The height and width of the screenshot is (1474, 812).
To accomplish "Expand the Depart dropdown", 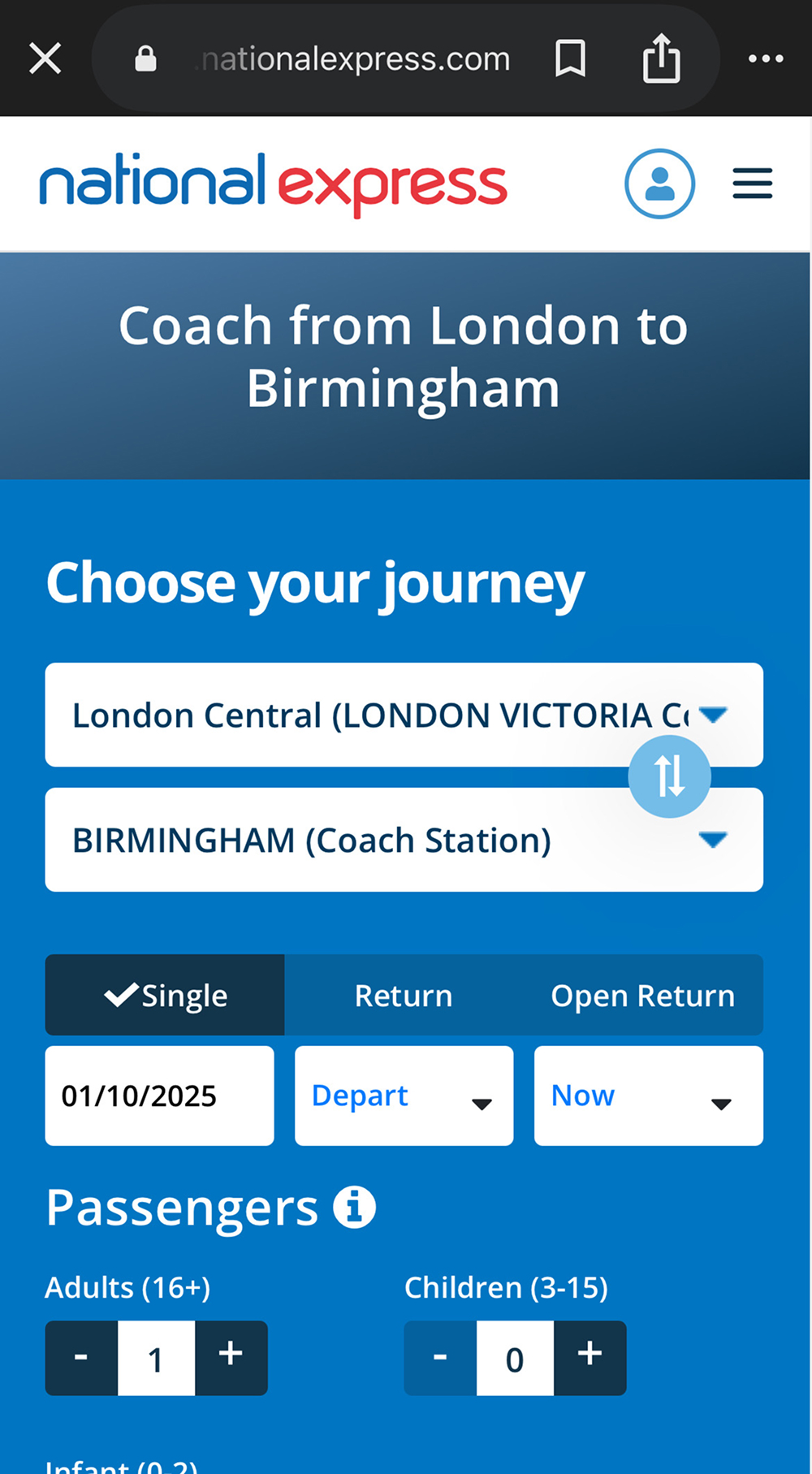I will 404,1096.
